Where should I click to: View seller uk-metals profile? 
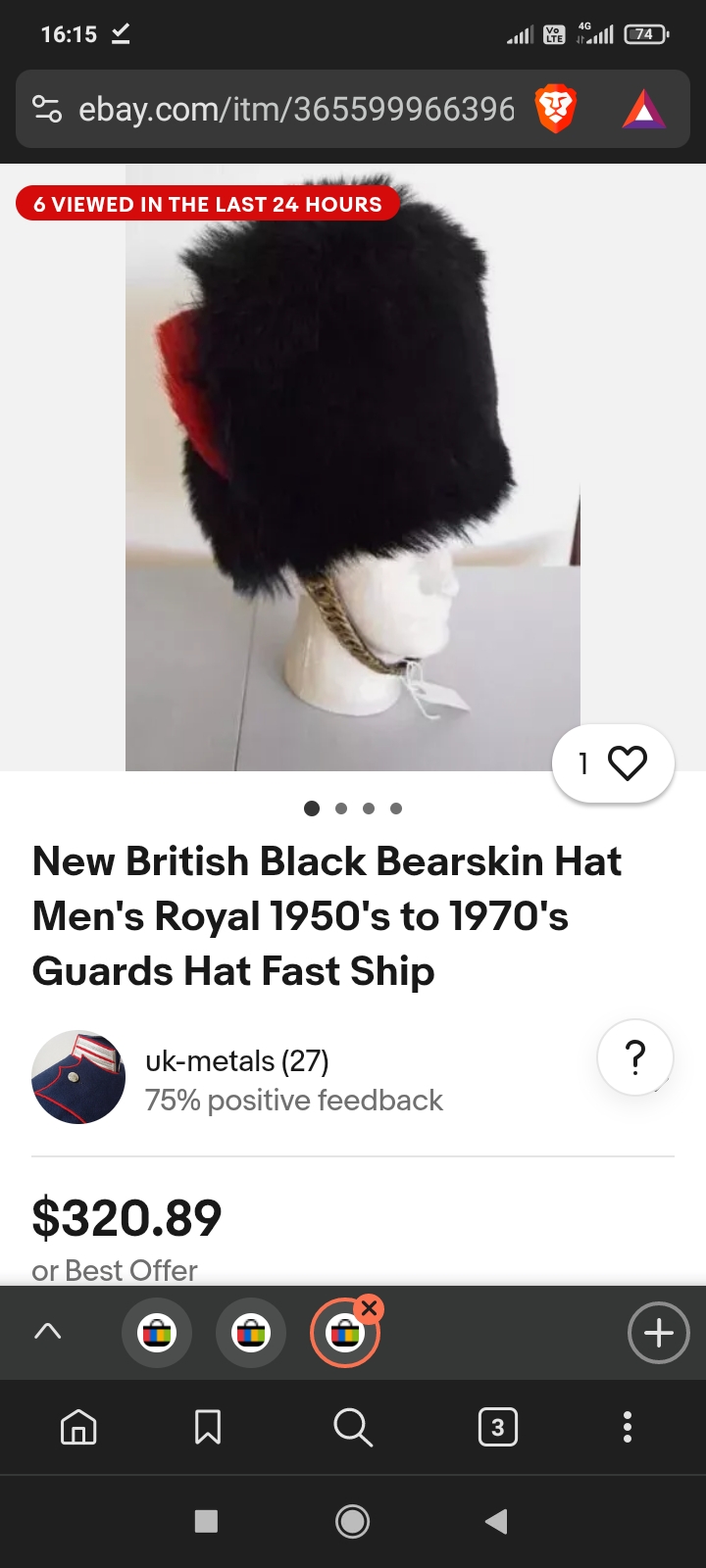pos(237,1061)
